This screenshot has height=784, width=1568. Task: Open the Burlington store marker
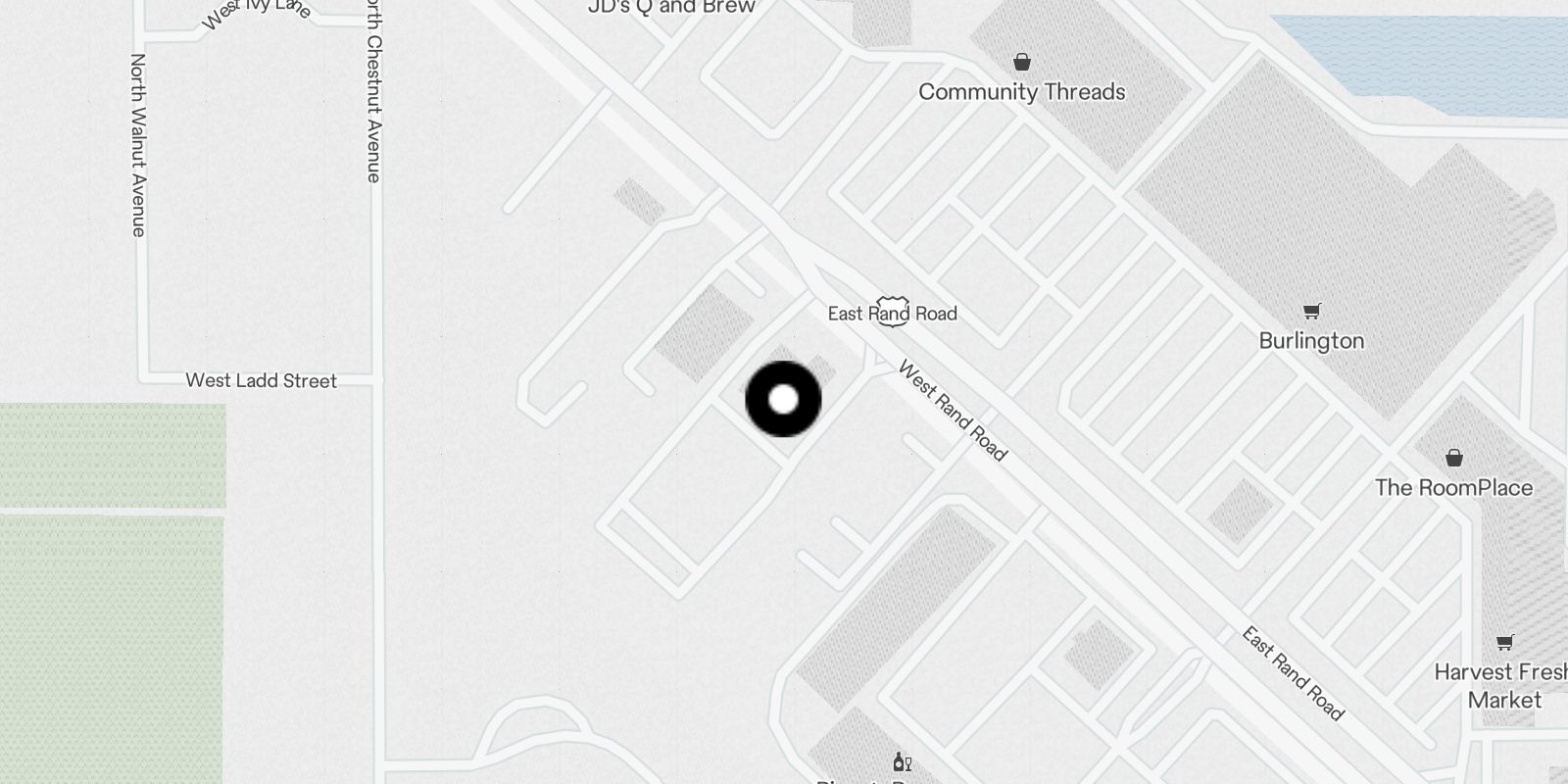(1311, 313)
